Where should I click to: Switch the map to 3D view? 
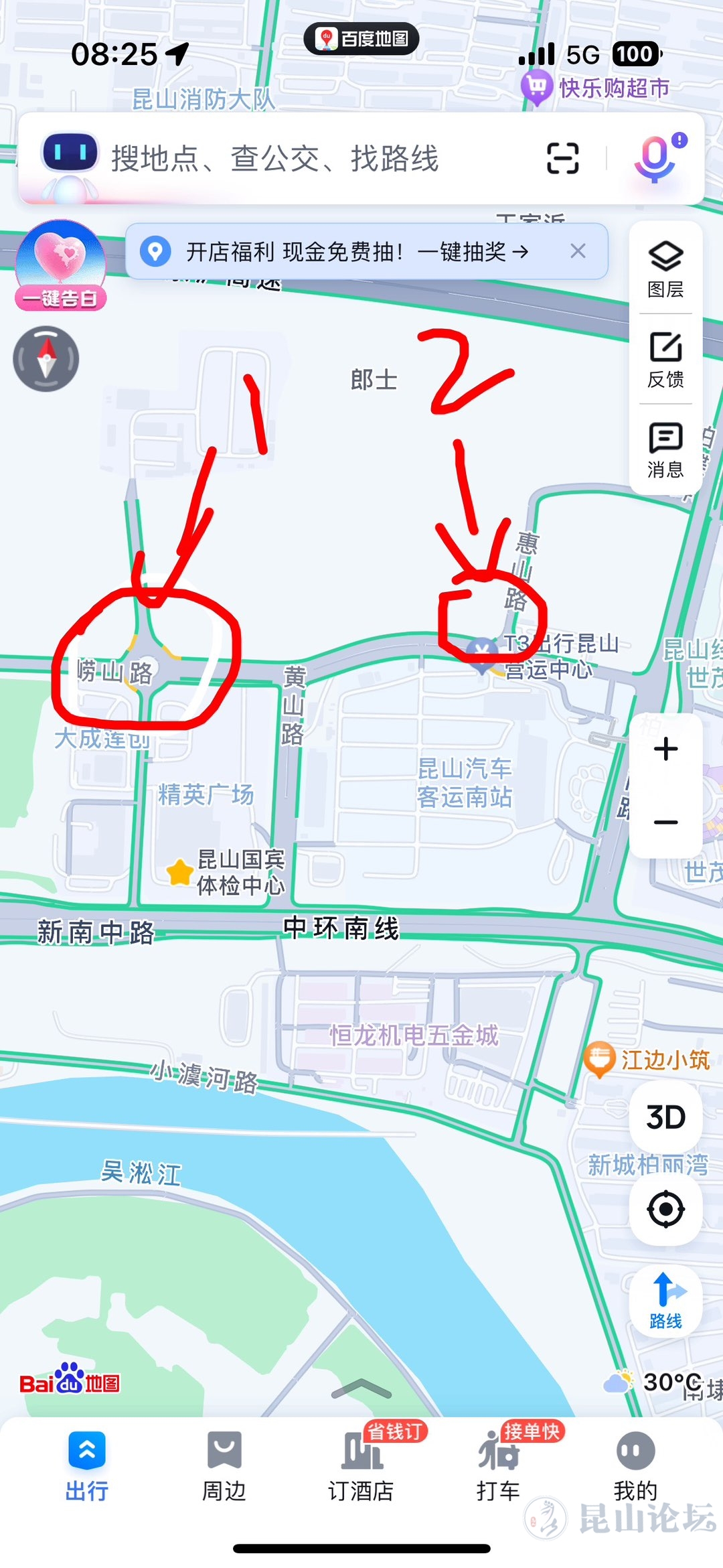[x=665, y=1117]
